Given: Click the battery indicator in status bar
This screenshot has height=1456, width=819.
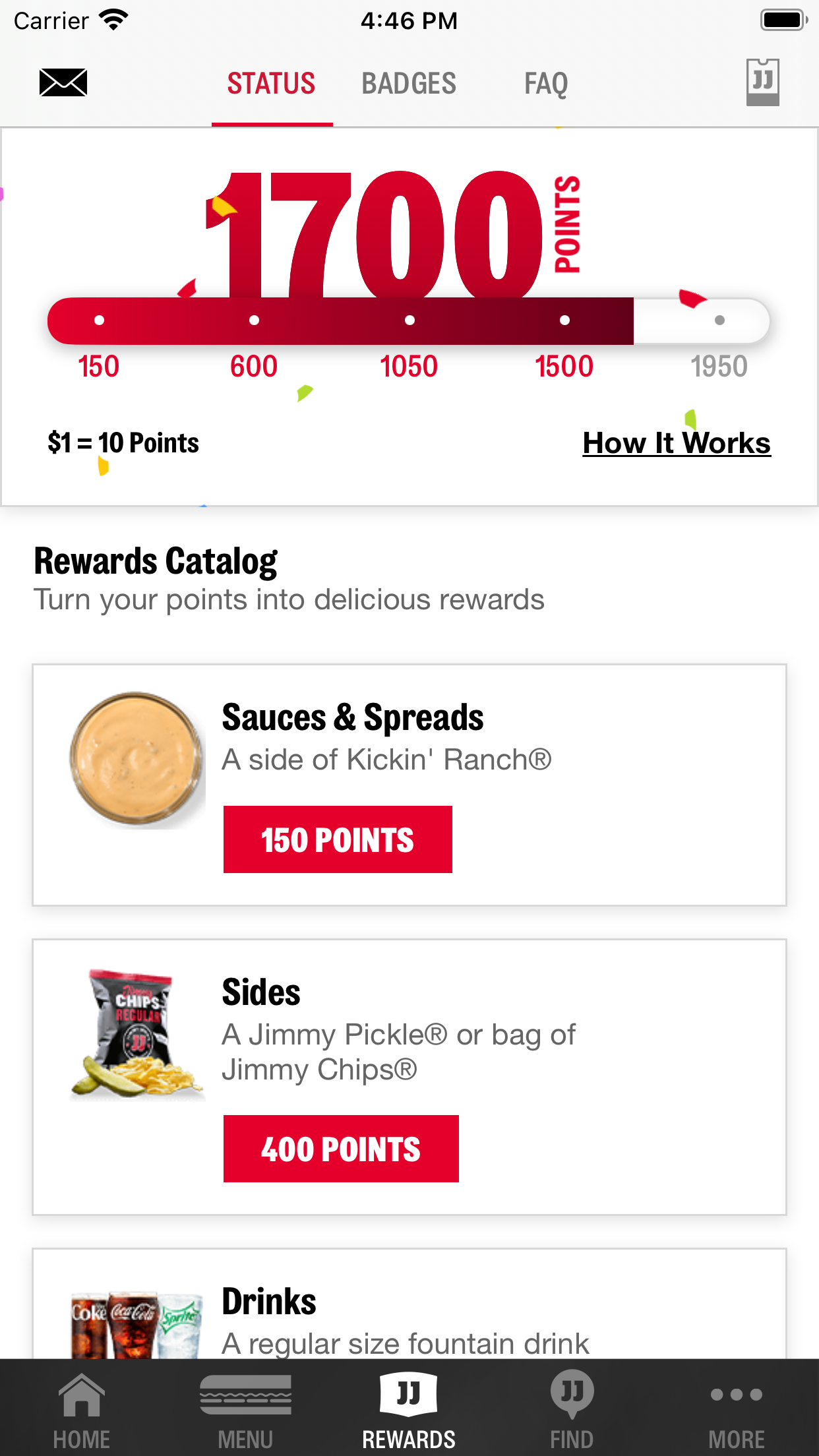Looking at the screenshot, I should pos(782,18).
